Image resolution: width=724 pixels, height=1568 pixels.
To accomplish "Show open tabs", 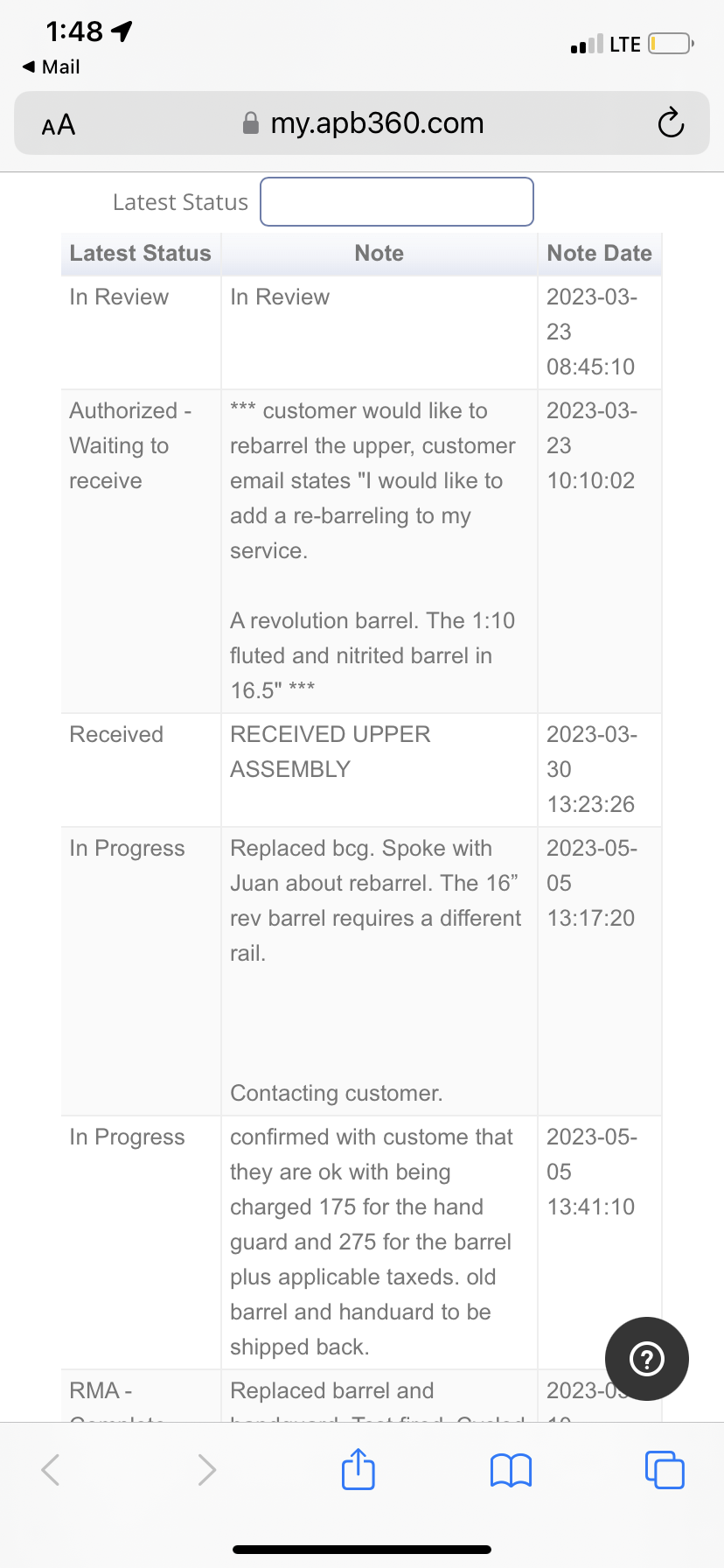I will [x=665, y=1469].
